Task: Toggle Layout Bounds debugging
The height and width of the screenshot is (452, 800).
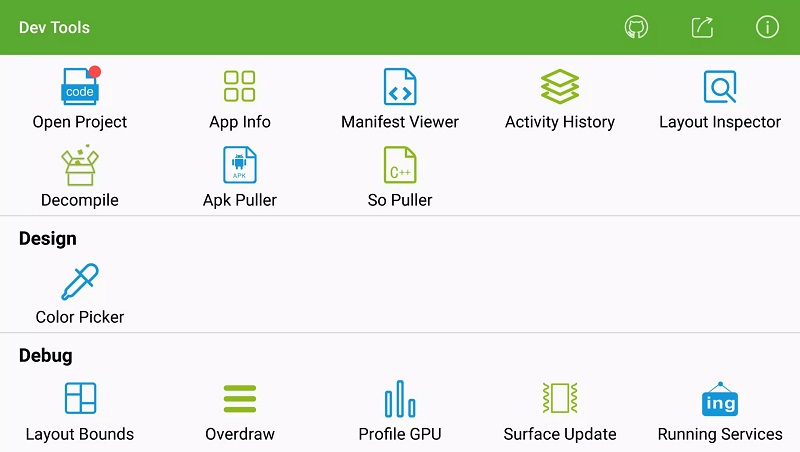Action: [x=80, y=410]
